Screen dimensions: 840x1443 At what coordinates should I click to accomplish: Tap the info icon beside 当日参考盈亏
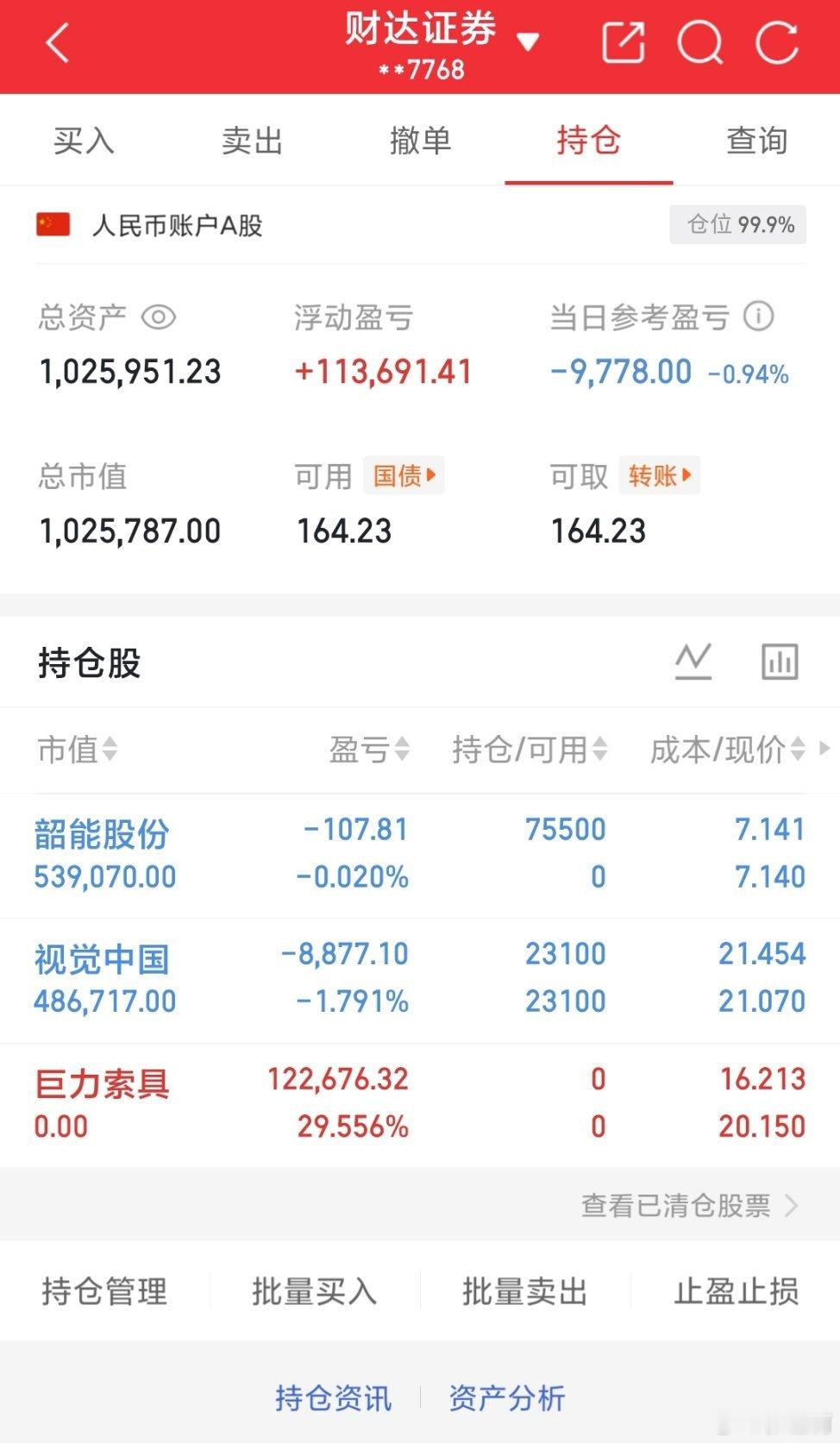click(759, 317)
